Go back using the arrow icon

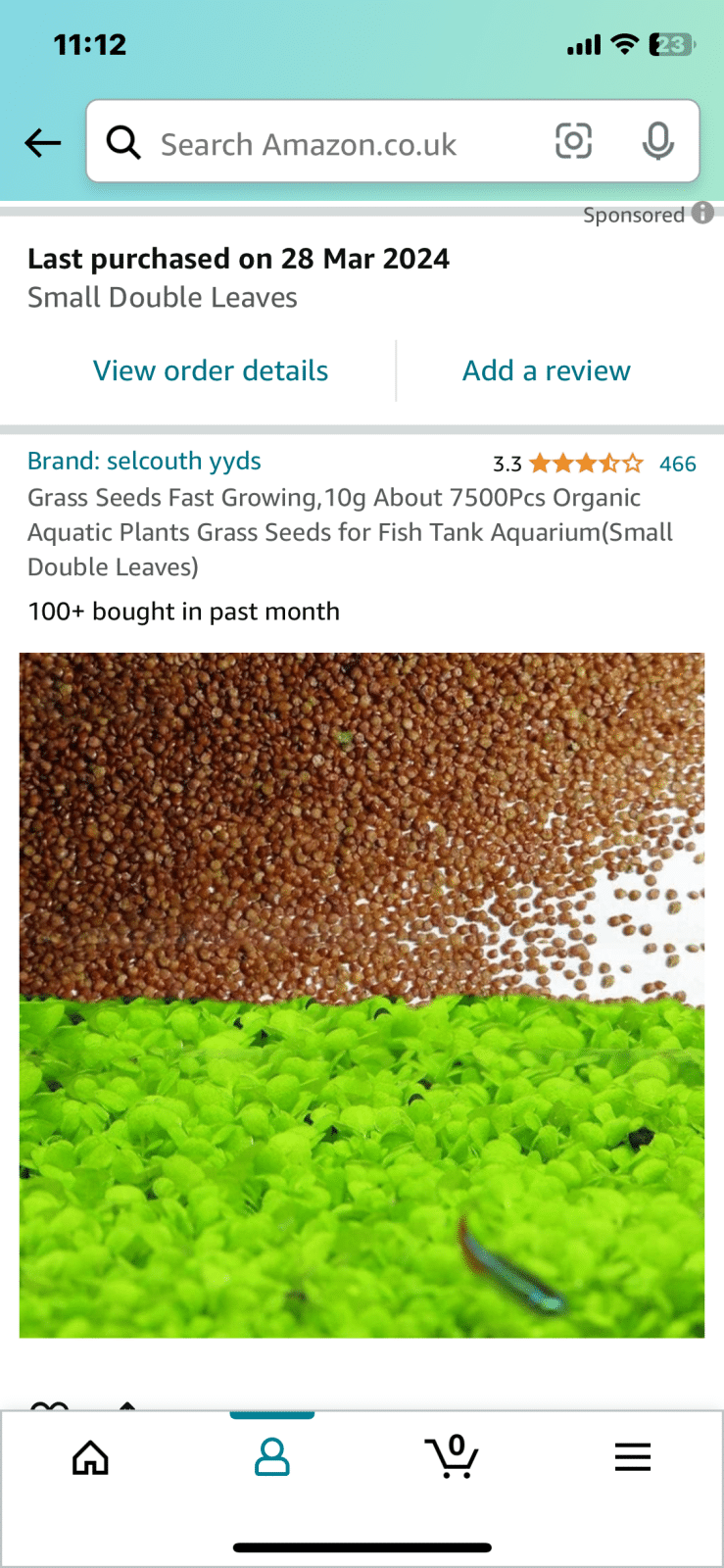click(x=42, y=143)
